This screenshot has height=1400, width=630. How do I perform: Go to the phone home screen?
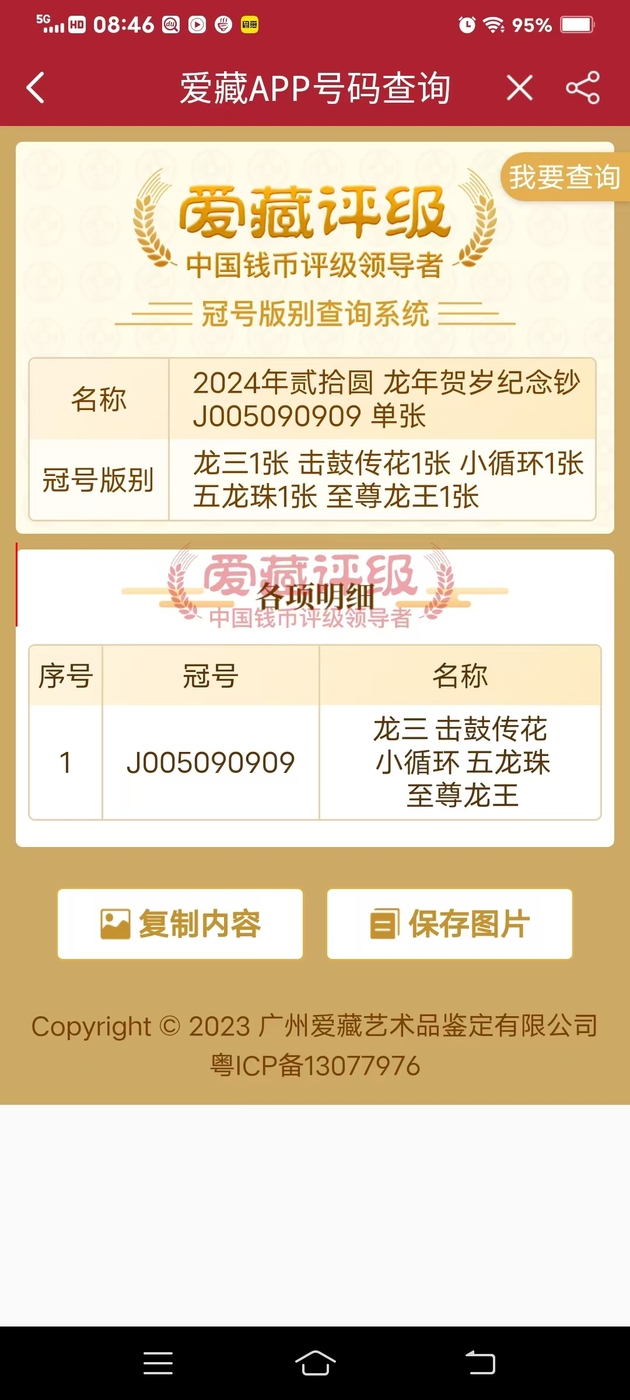pos(315,1362)
